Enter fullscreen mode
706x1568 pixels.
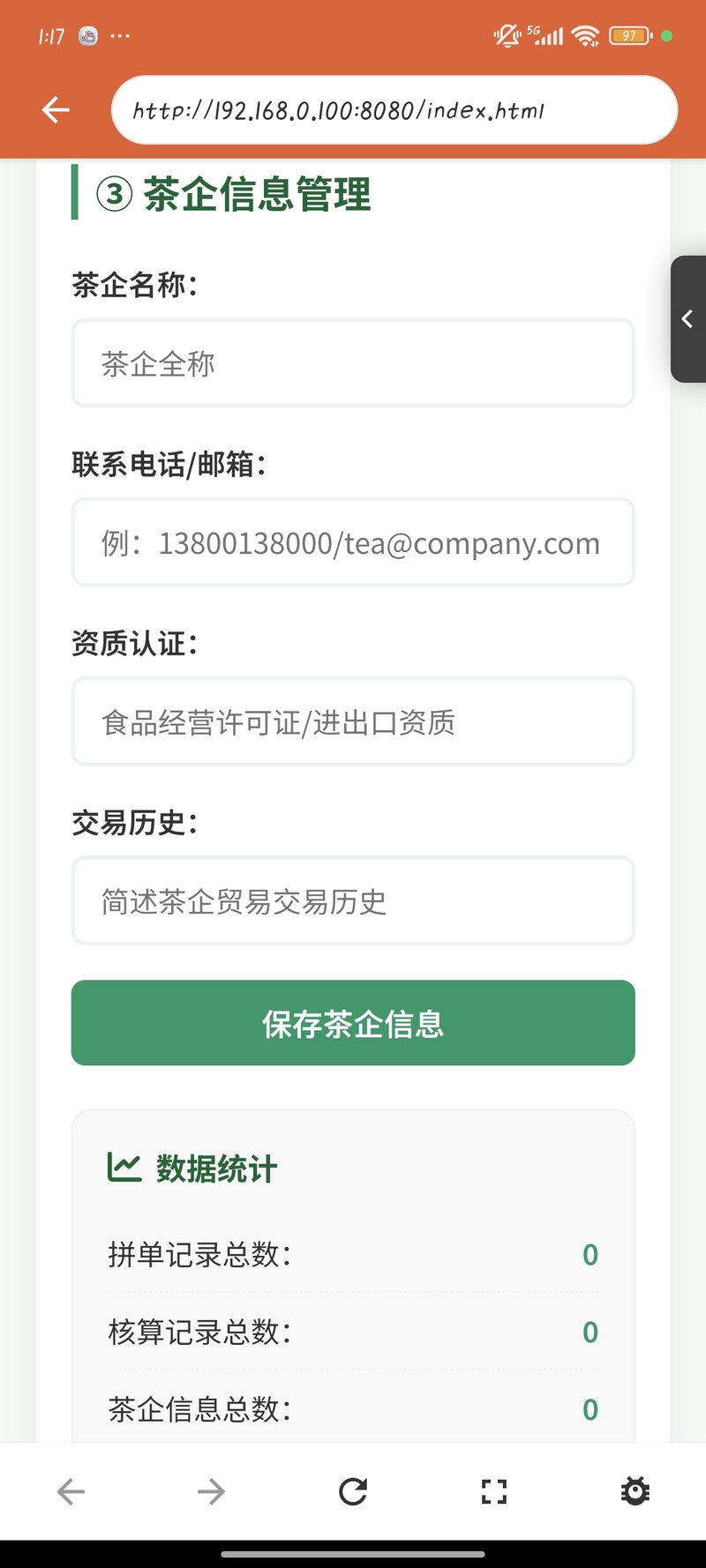coord(494,1492)
